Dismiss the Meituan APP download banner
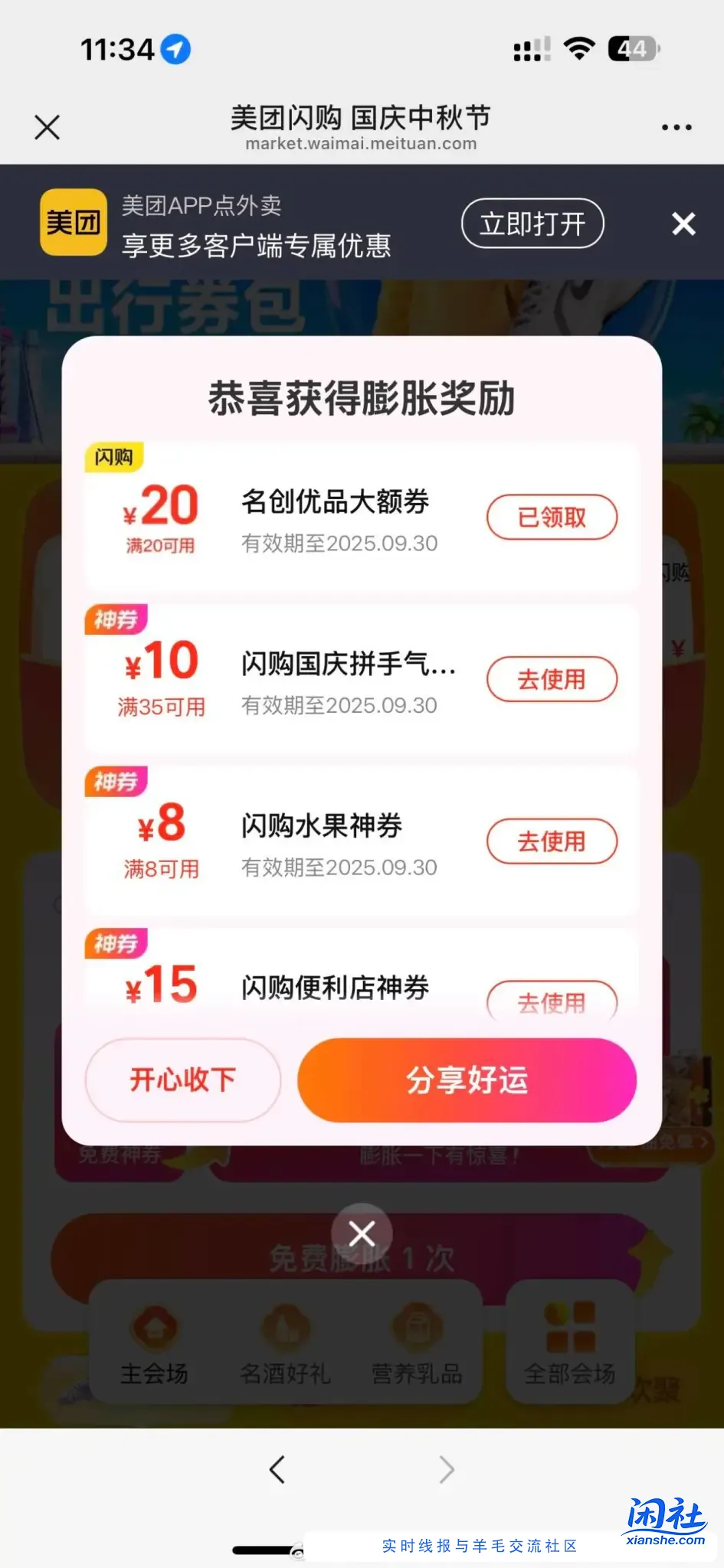The image size is (724, 1568). (682, 224)
